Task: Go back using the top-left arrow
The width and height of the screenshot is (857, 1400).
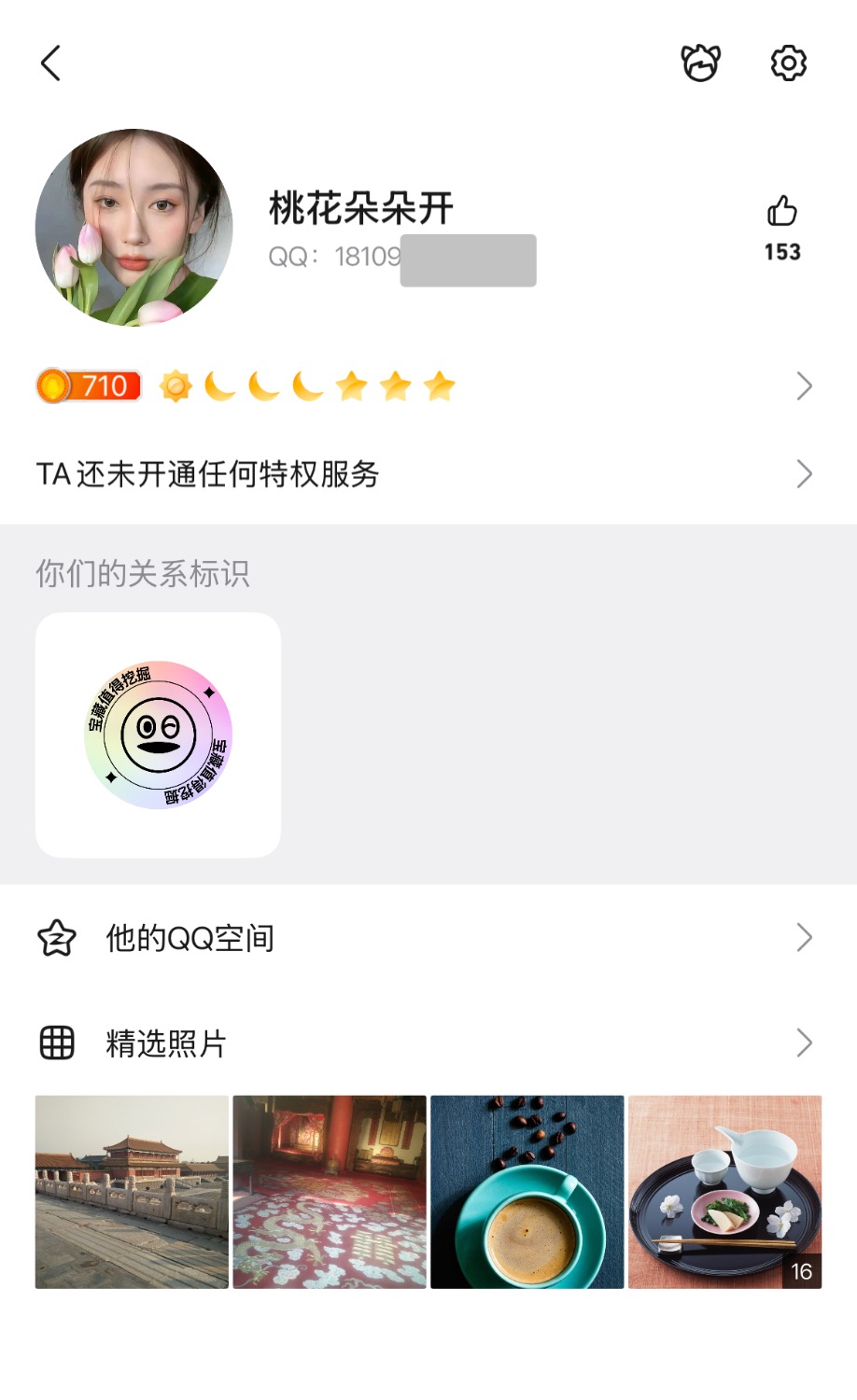Action: pyautogui.click(x=51, y=63)
